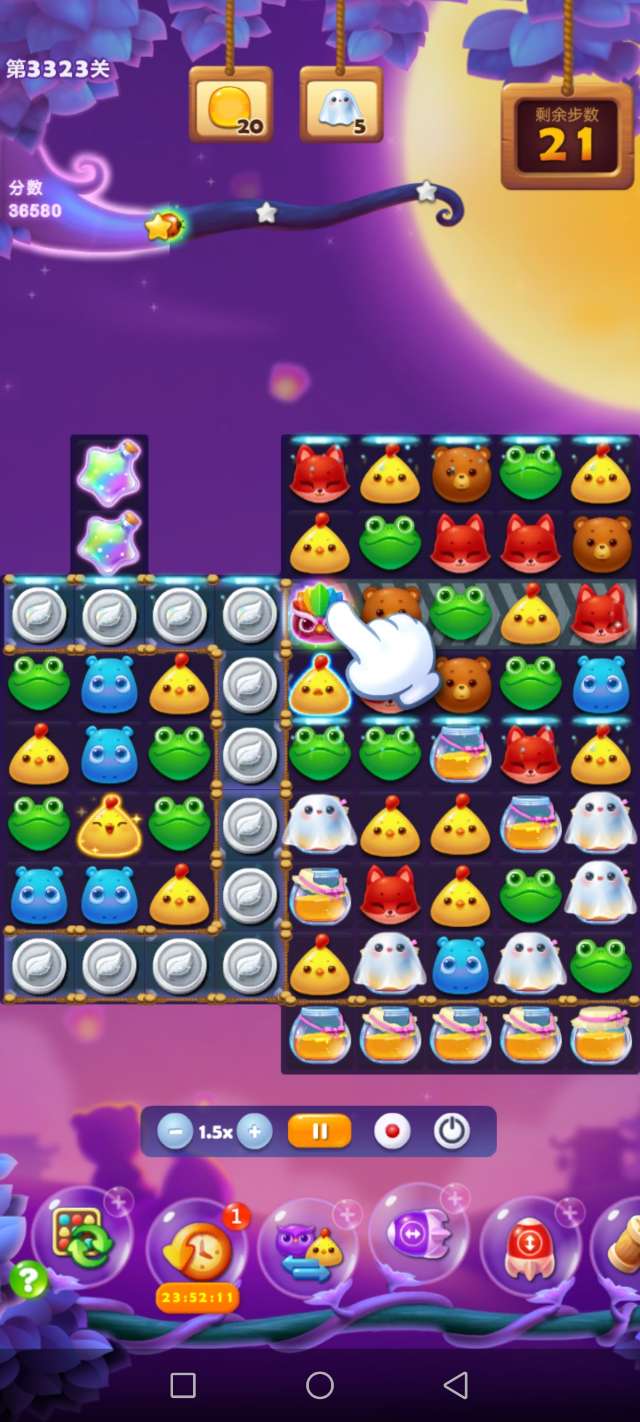The height and width of the screenshot is (1422, 640).
Task: Decrease speed with the minus button
Action: 176,1132
